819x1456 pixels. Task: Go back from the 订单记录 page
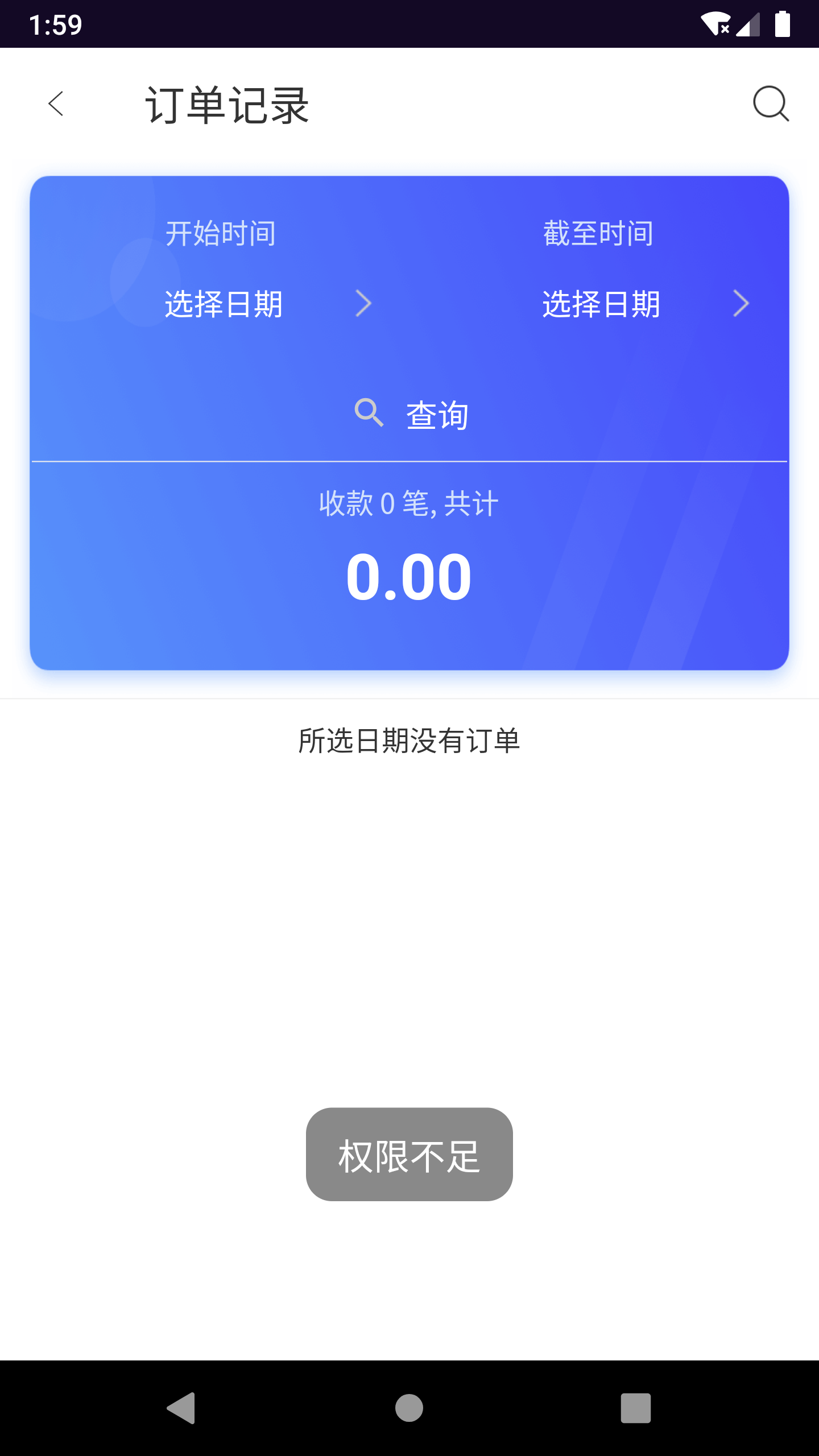(56, 104)
